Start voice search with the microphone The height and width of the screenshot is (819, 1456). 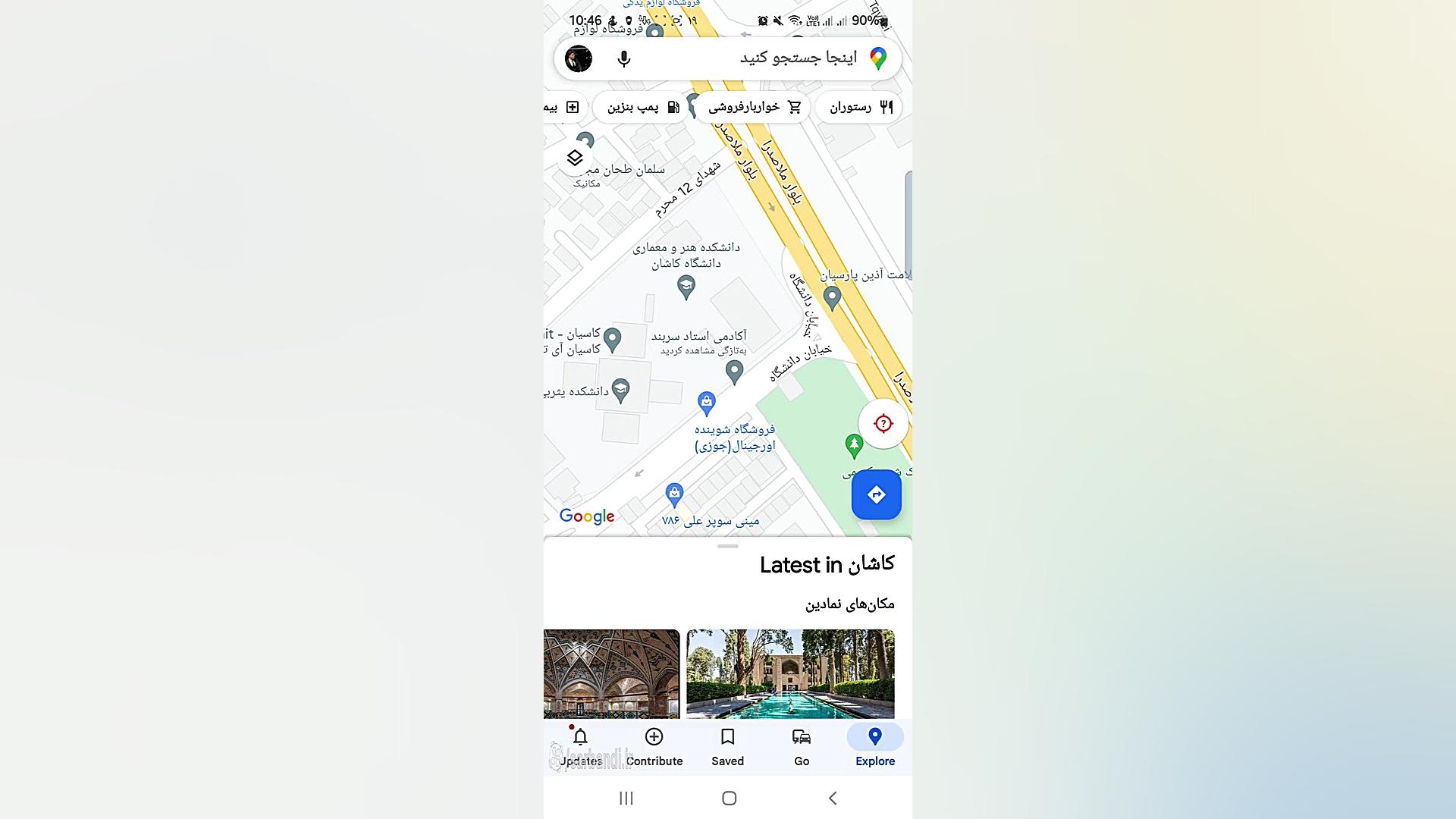[x=623, y=58]
